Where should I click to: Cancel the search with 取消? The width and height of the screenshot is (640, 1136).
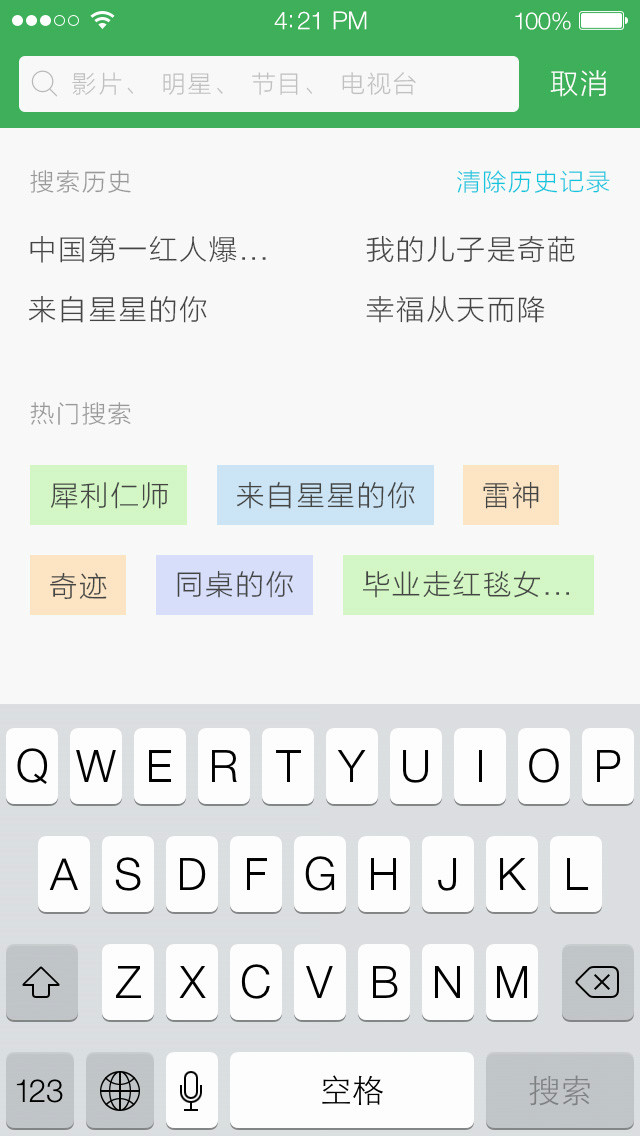point(579,84)
